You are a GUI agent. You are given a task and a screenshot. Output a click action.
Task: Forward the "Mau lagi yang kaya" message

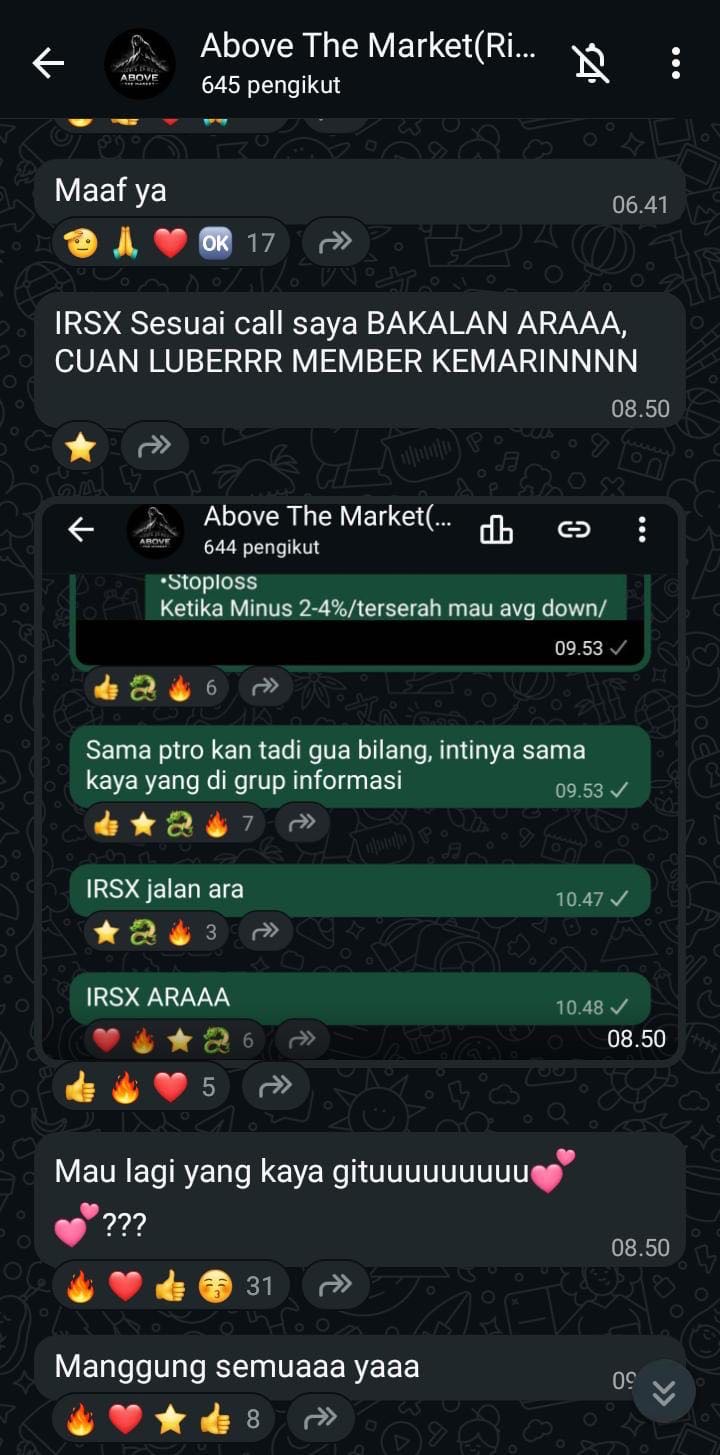(335, 1285)
